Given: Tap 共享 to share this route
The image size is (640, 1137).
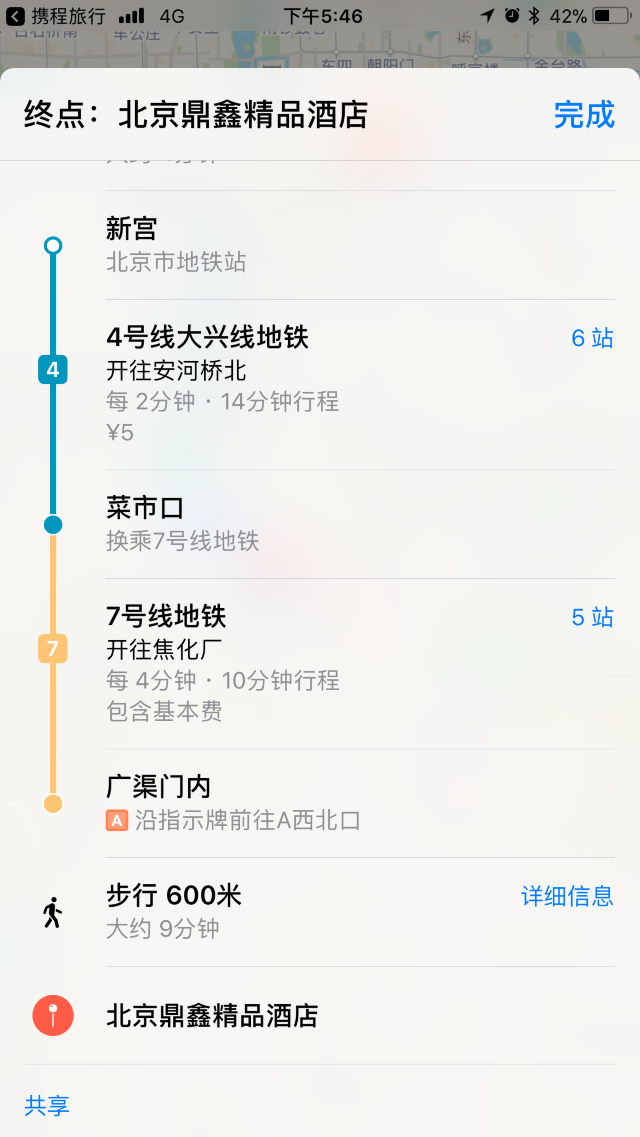Looking at the screenshot, I should (47, 1105).
